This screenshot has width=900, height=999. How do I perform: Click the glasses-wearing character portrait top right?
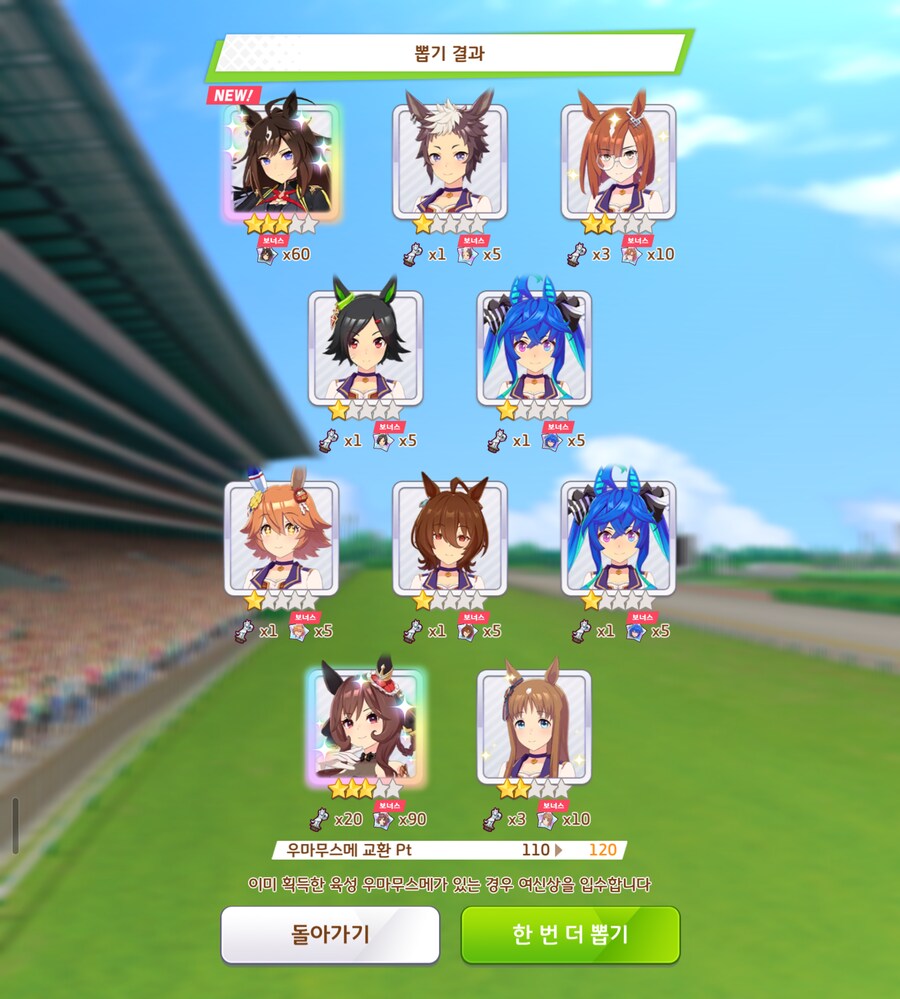620,165
